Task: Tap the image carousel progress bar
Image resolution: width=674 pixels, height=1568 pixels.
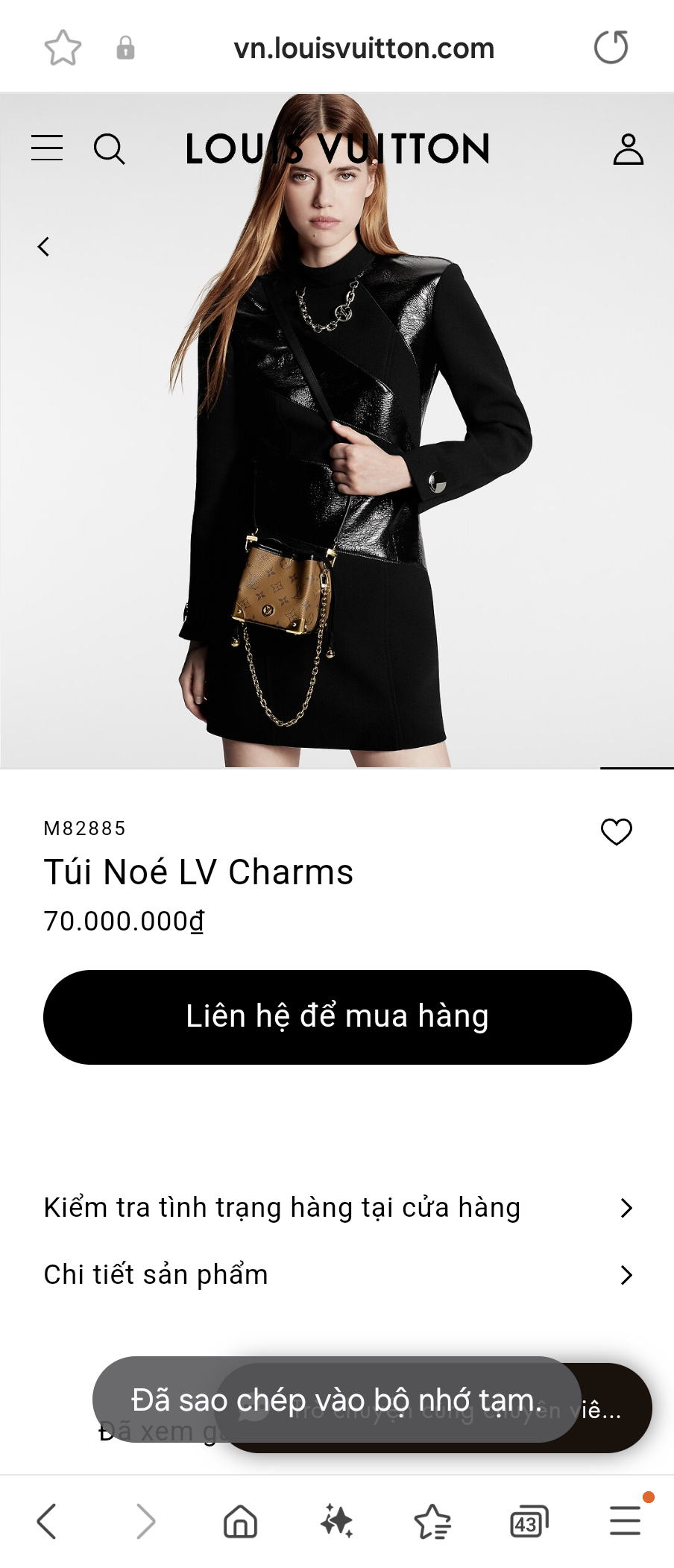Action: tap(639, 769)
